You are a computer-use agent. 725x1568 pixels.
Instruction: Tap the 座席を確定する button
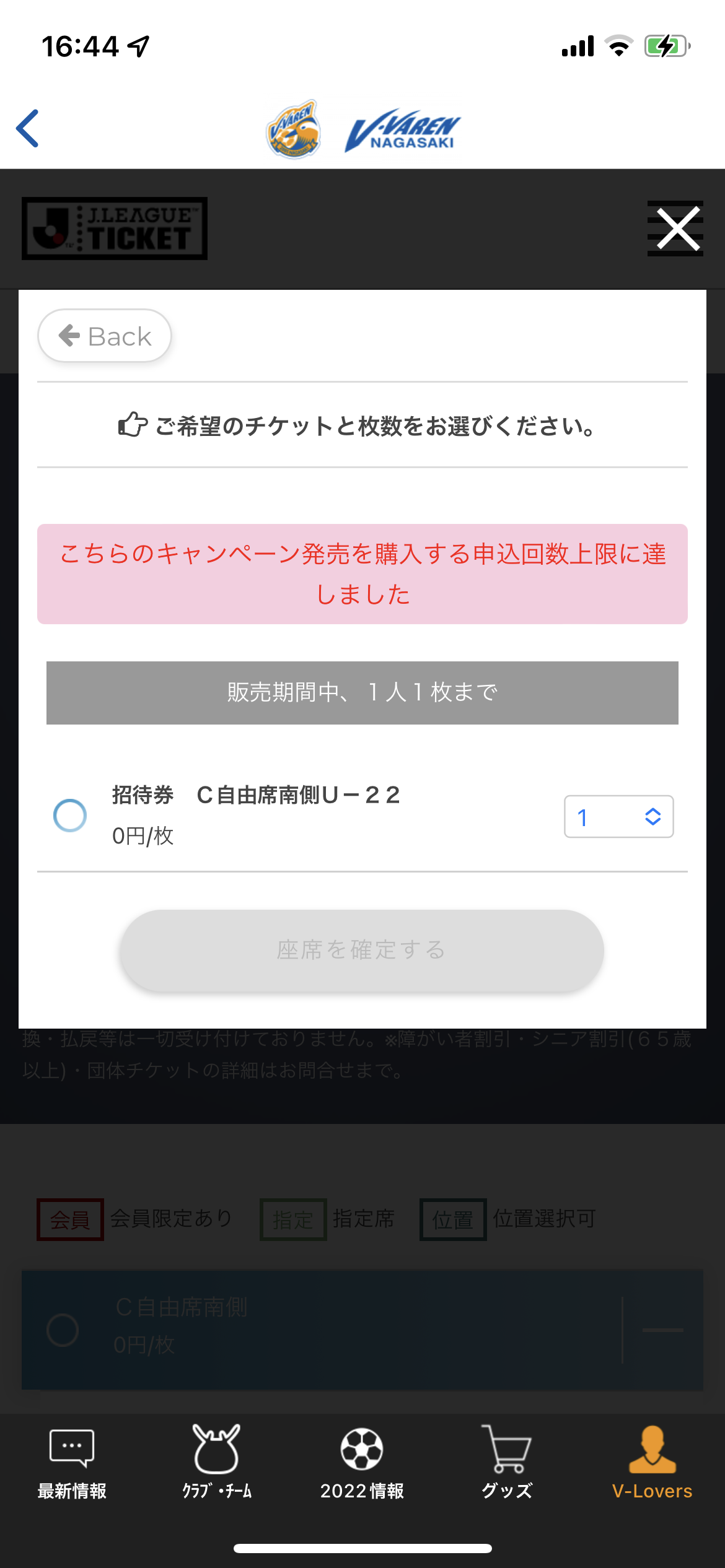point(362,950)
